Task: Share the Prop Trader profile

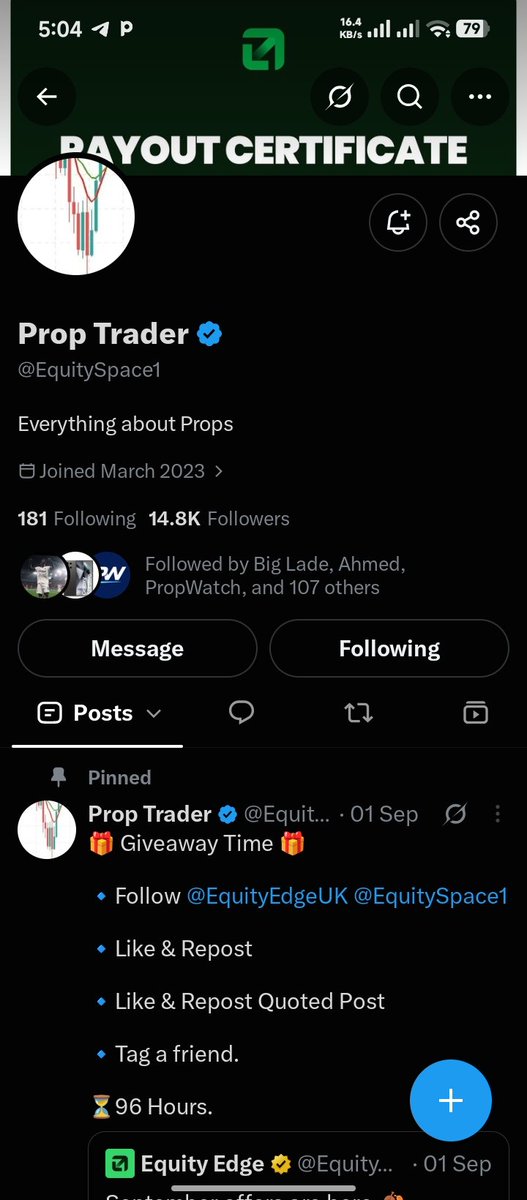Action: coord(468,222)
